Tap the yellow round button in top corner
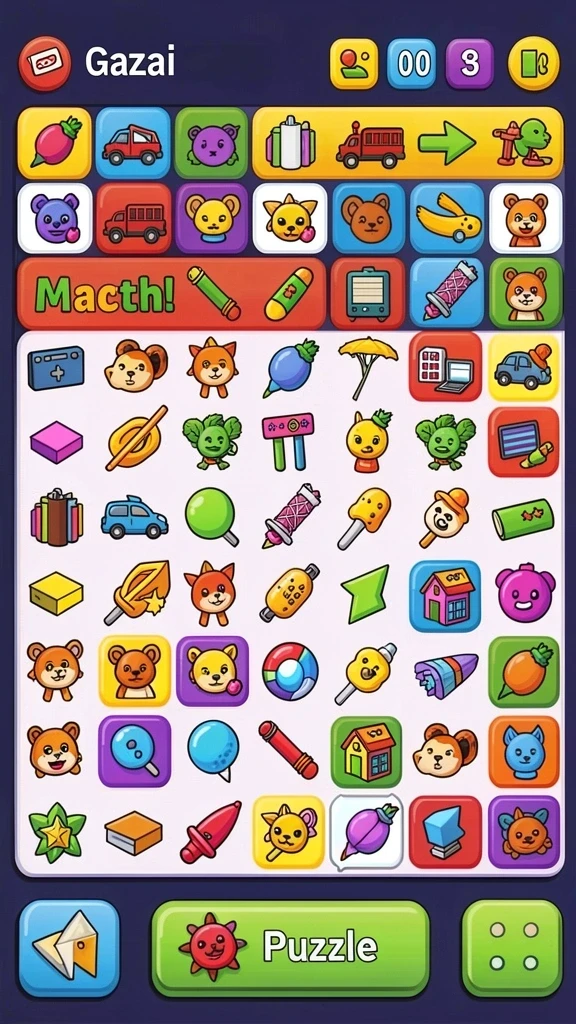Viewport: 576px width, 1024px height. point(534,63)
